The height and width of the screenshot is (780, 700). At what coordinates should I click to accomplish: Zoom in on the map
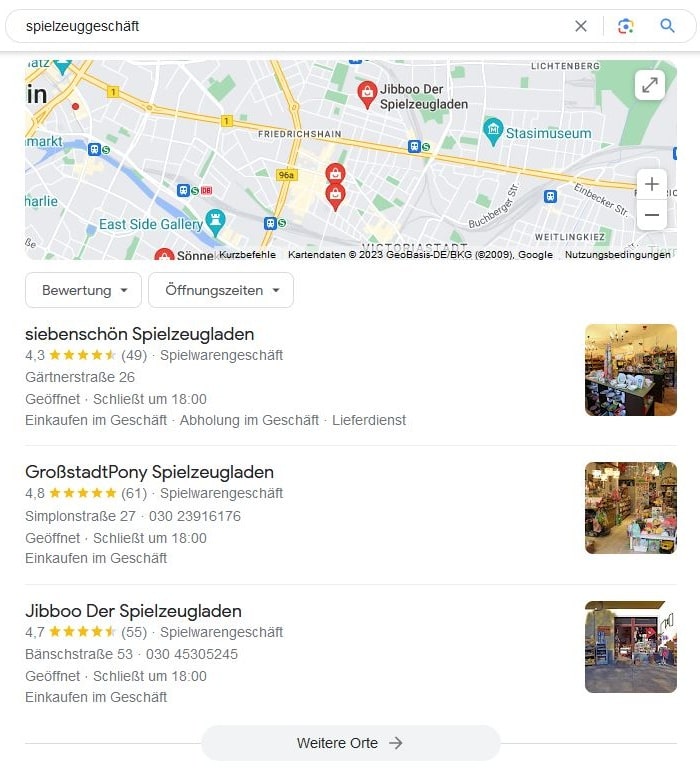pos(651,184)
